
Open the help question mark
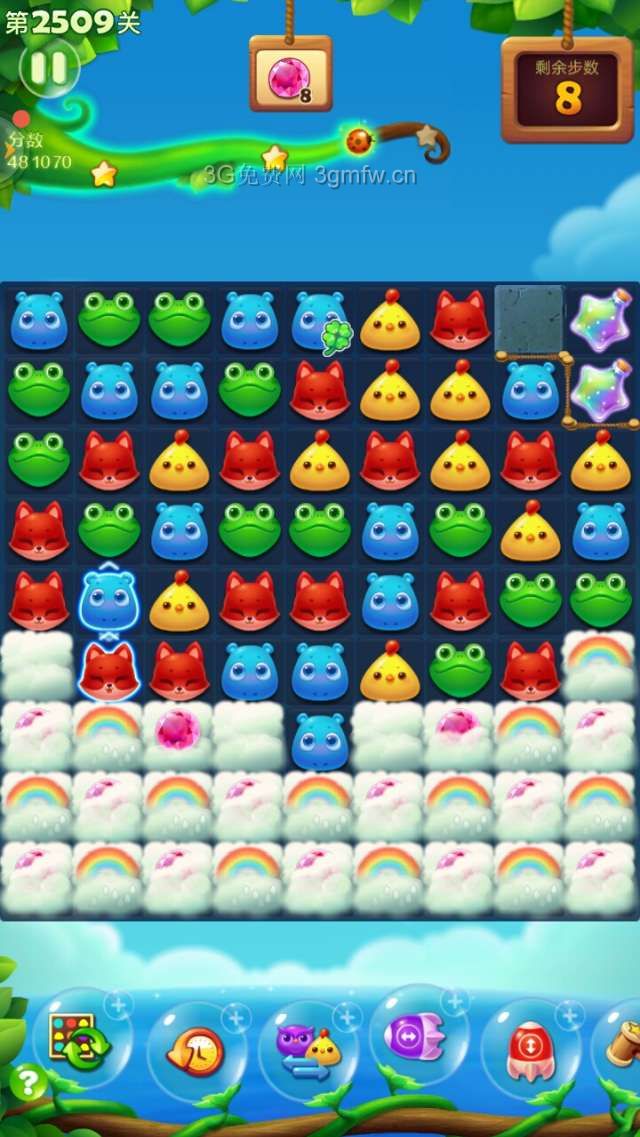(28, 1083)
